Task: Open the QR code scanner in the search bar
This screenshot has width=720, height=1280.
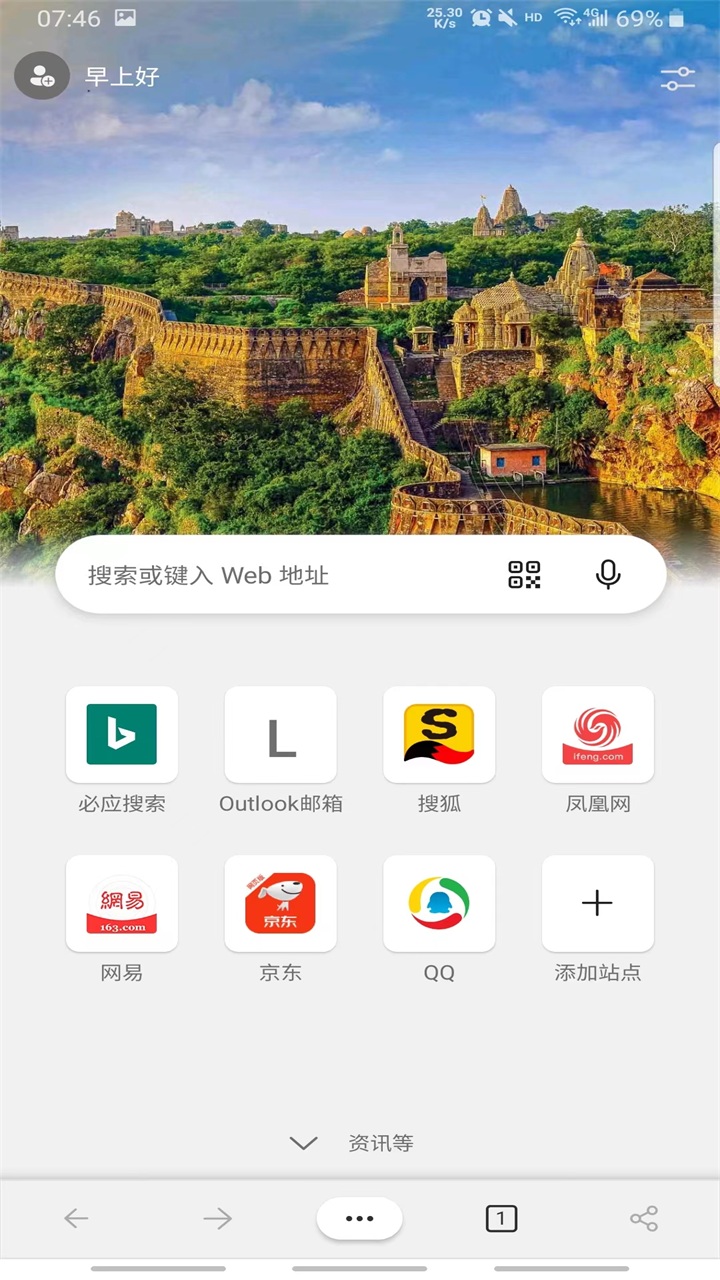Action: pos(524,575)
